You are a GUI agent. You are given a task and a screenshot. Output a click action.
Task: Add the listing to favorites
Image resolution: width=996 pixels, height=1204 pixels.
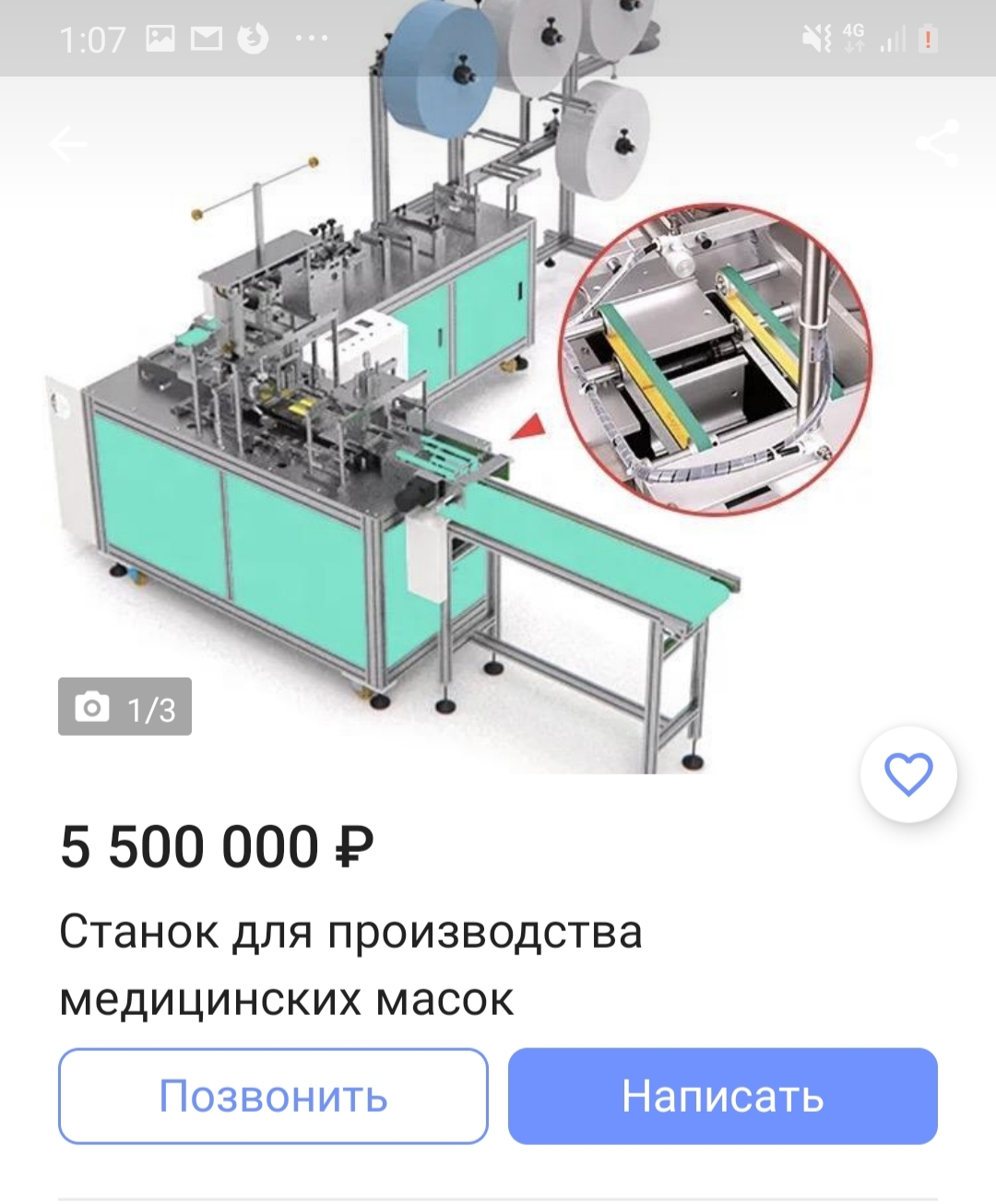click(x=908, y=774)
